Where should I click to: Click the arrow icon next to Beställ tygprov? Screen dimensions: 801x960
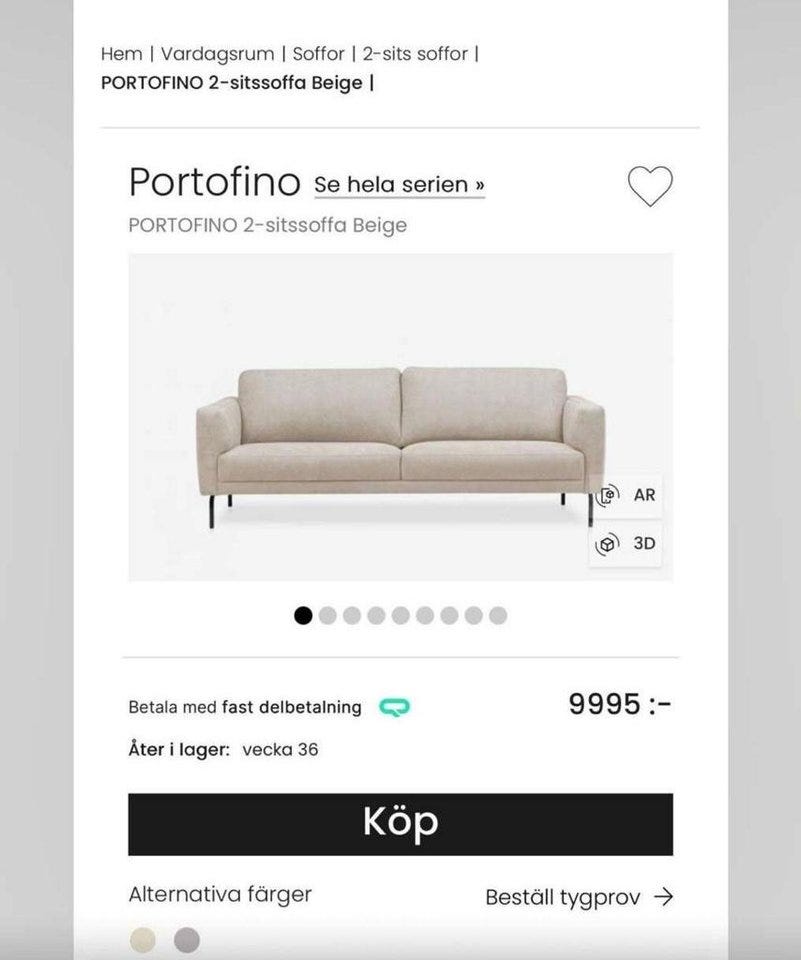pos(661,897)
